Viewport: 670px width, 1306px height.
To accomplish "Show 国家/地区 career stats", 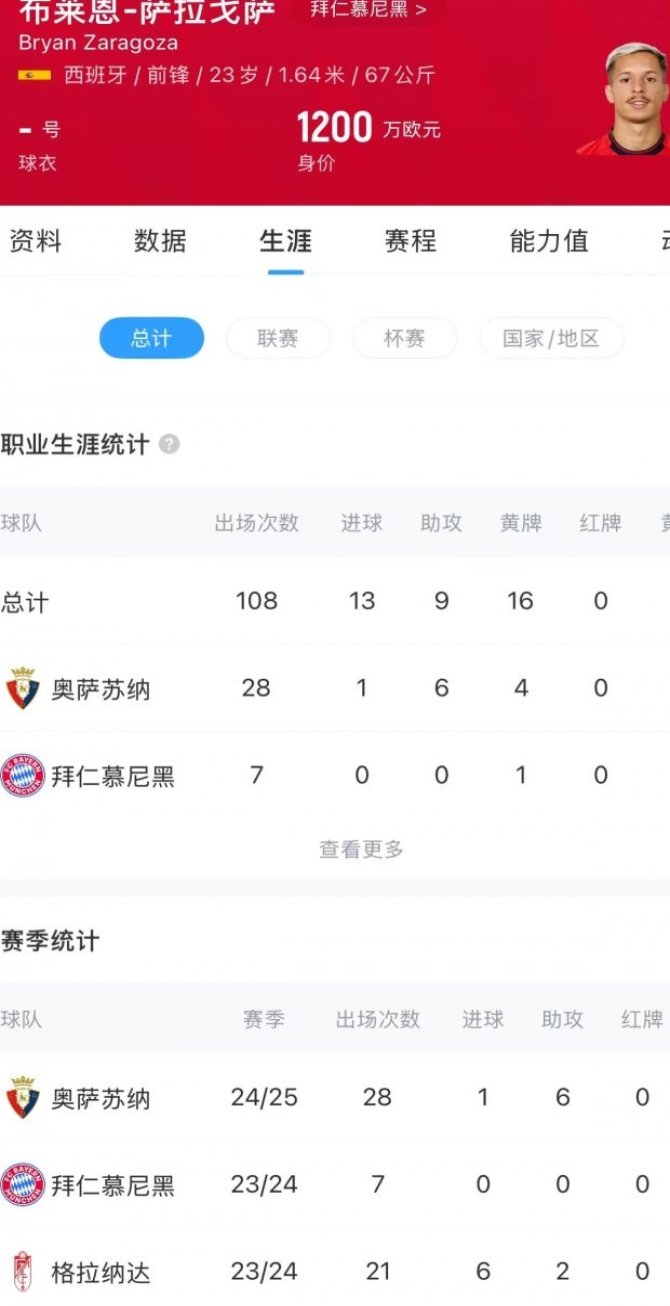I will click(x=551, y=338).
